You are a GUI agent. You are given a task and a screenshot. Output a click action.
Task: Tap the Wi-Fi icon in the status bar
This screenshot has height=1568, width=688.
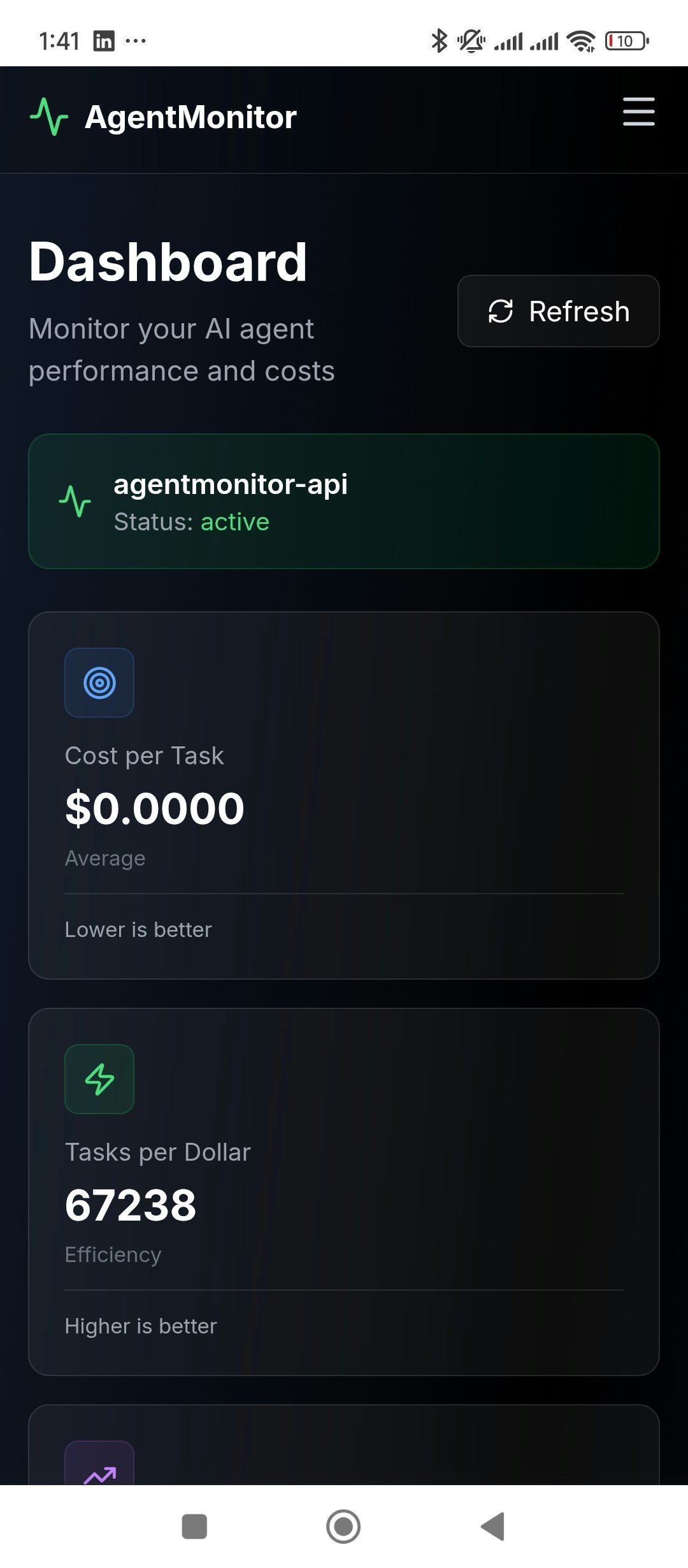580,40
